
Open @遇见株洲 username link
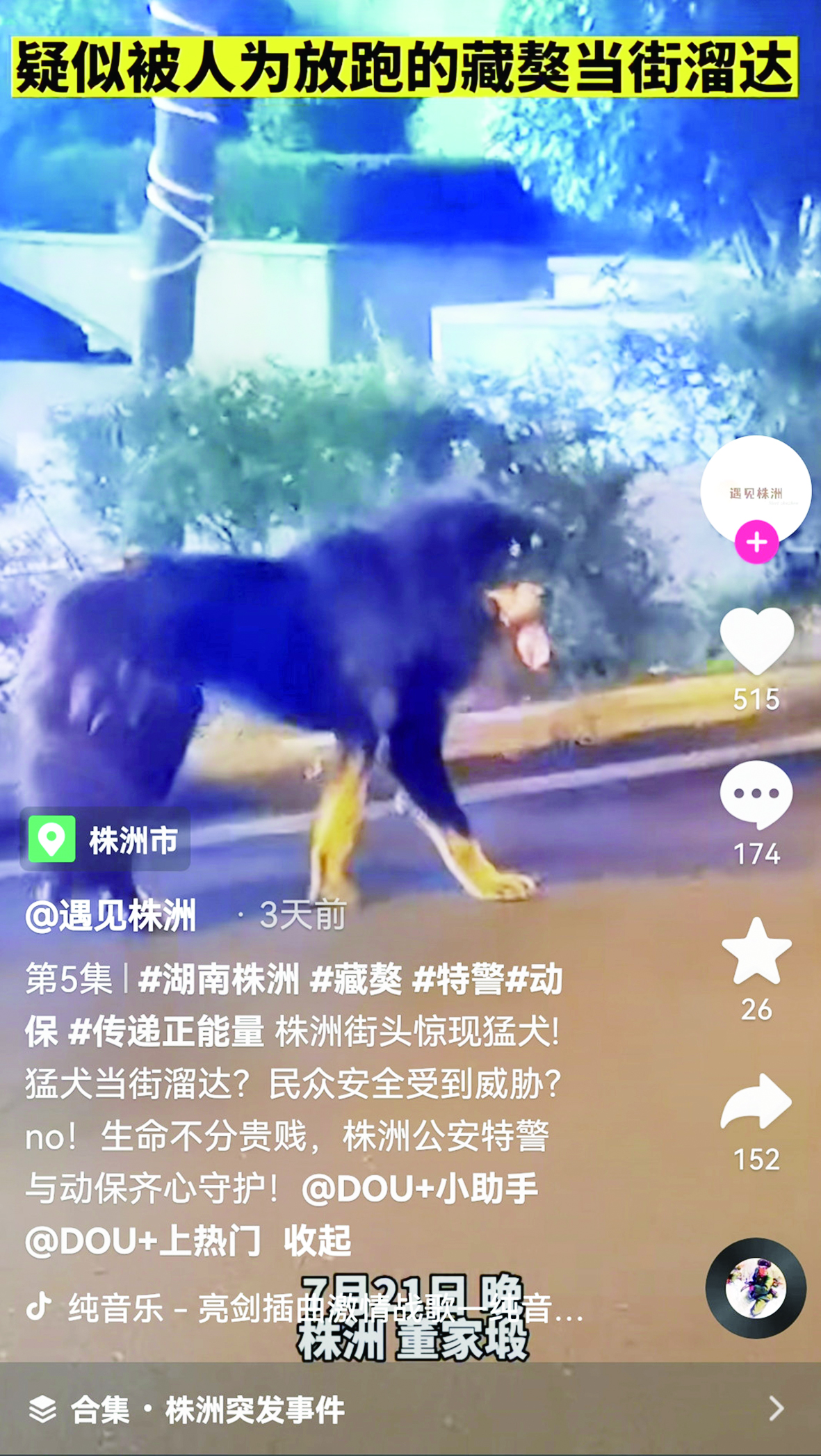point(111,916)
